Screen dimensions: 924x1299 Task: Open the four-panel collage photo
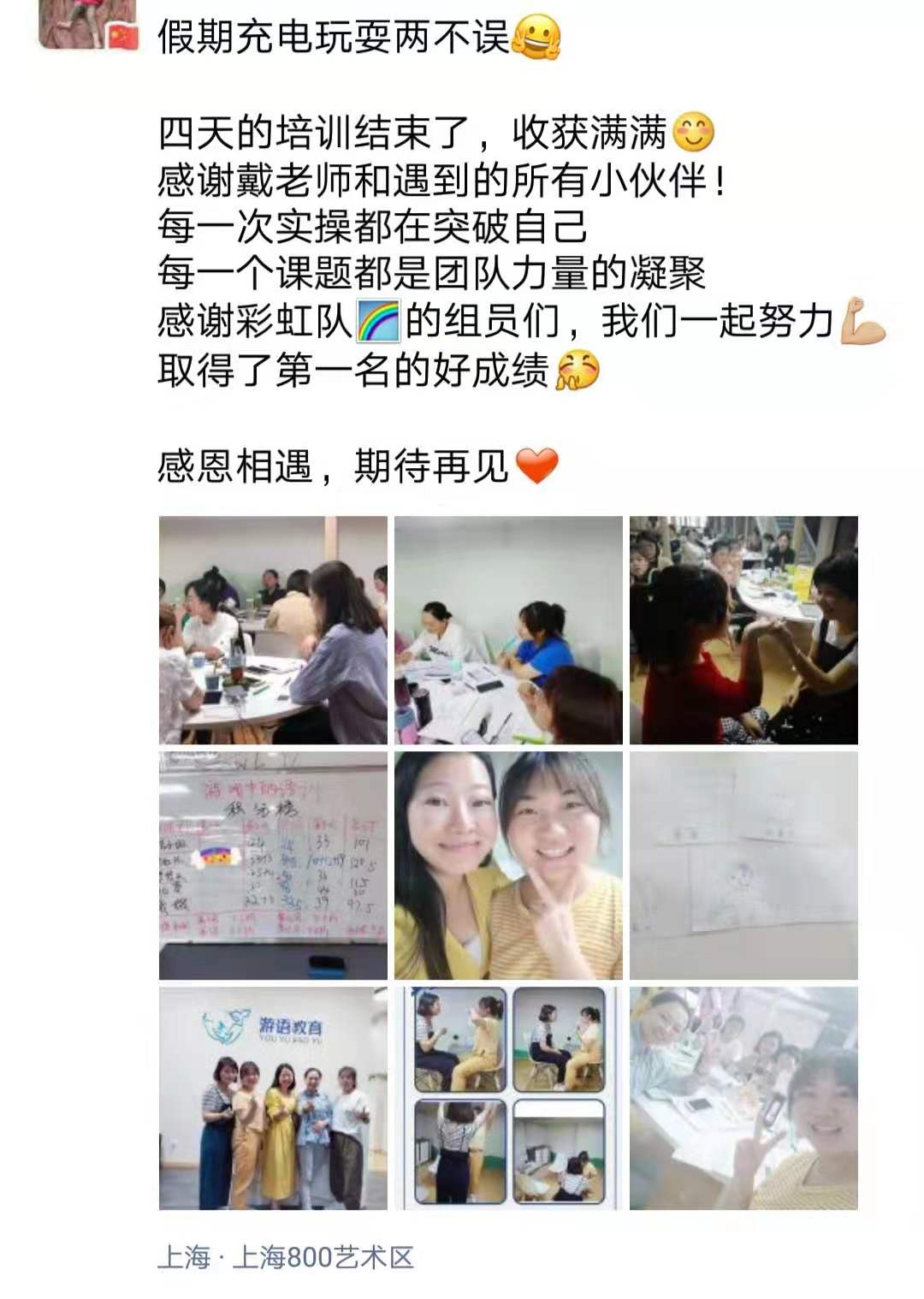508,1098
